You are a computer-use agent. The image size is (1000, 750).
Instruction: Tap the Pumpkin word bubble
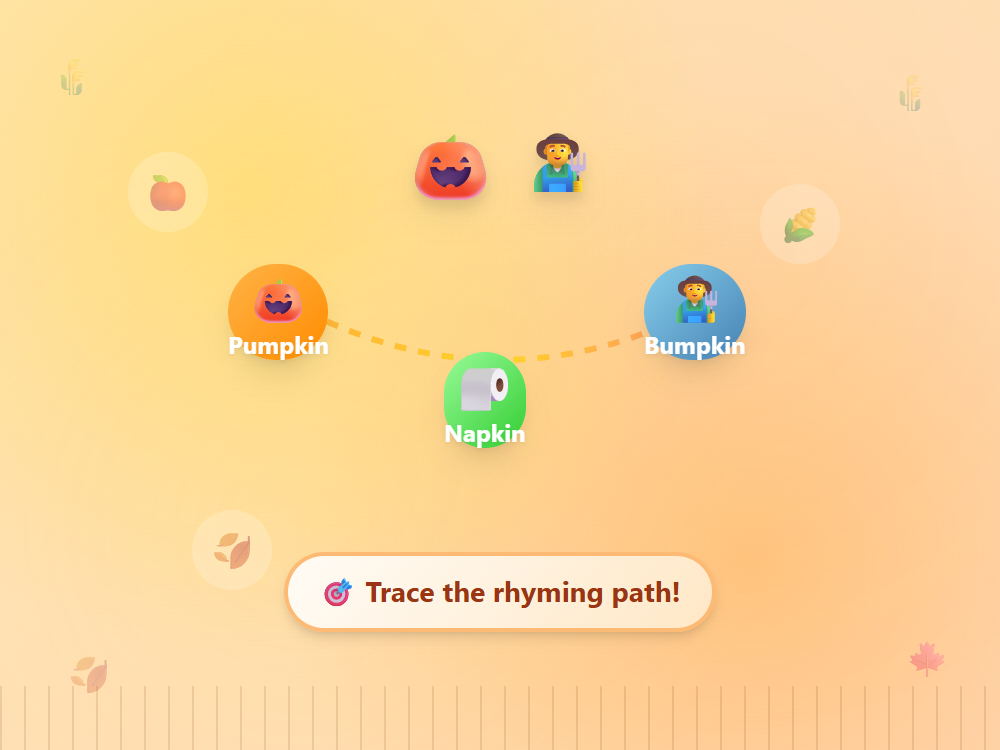coord(278,312)
